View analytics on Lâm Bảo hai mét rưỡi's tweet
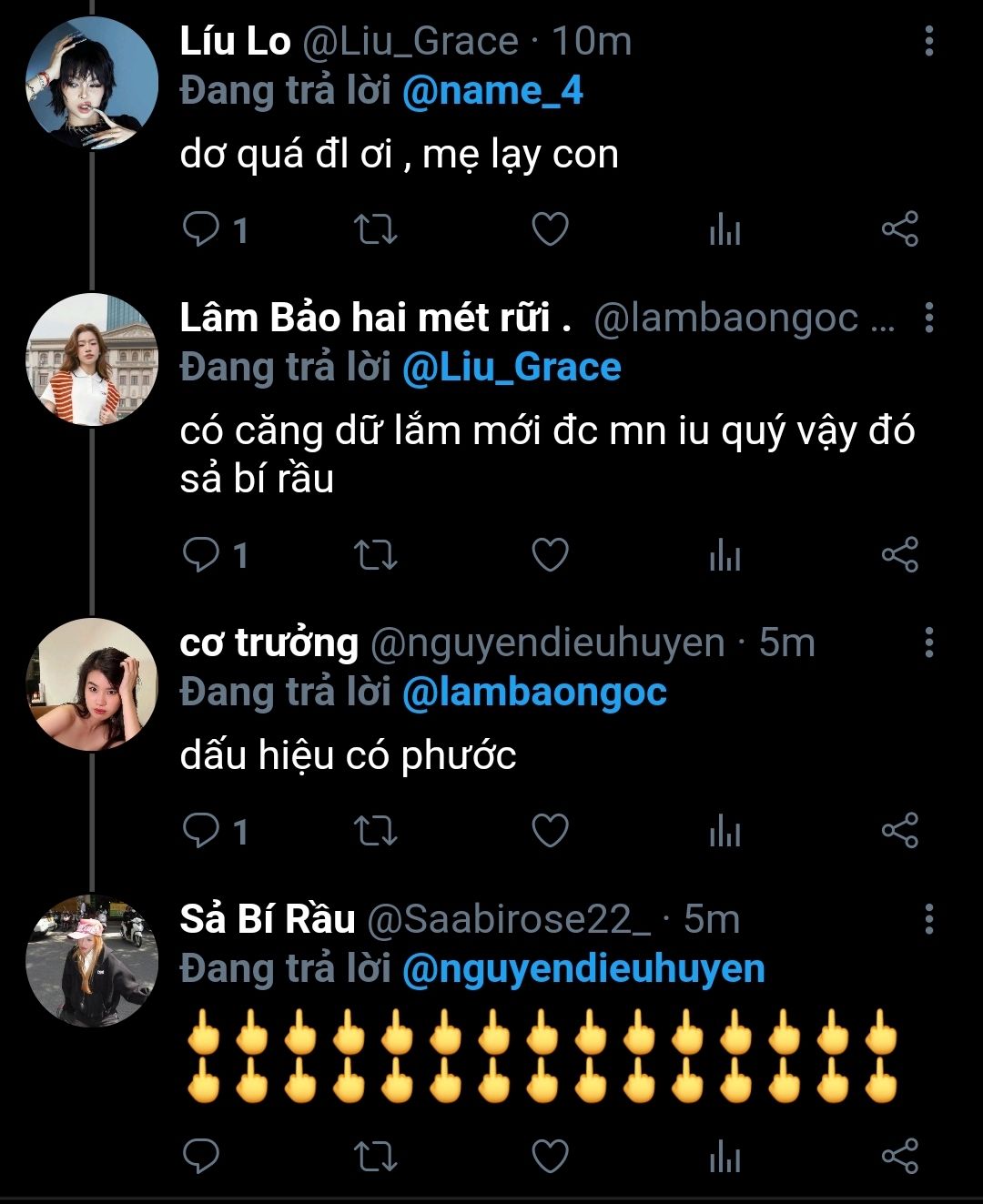983x1204 pixels. pos(725,554)
